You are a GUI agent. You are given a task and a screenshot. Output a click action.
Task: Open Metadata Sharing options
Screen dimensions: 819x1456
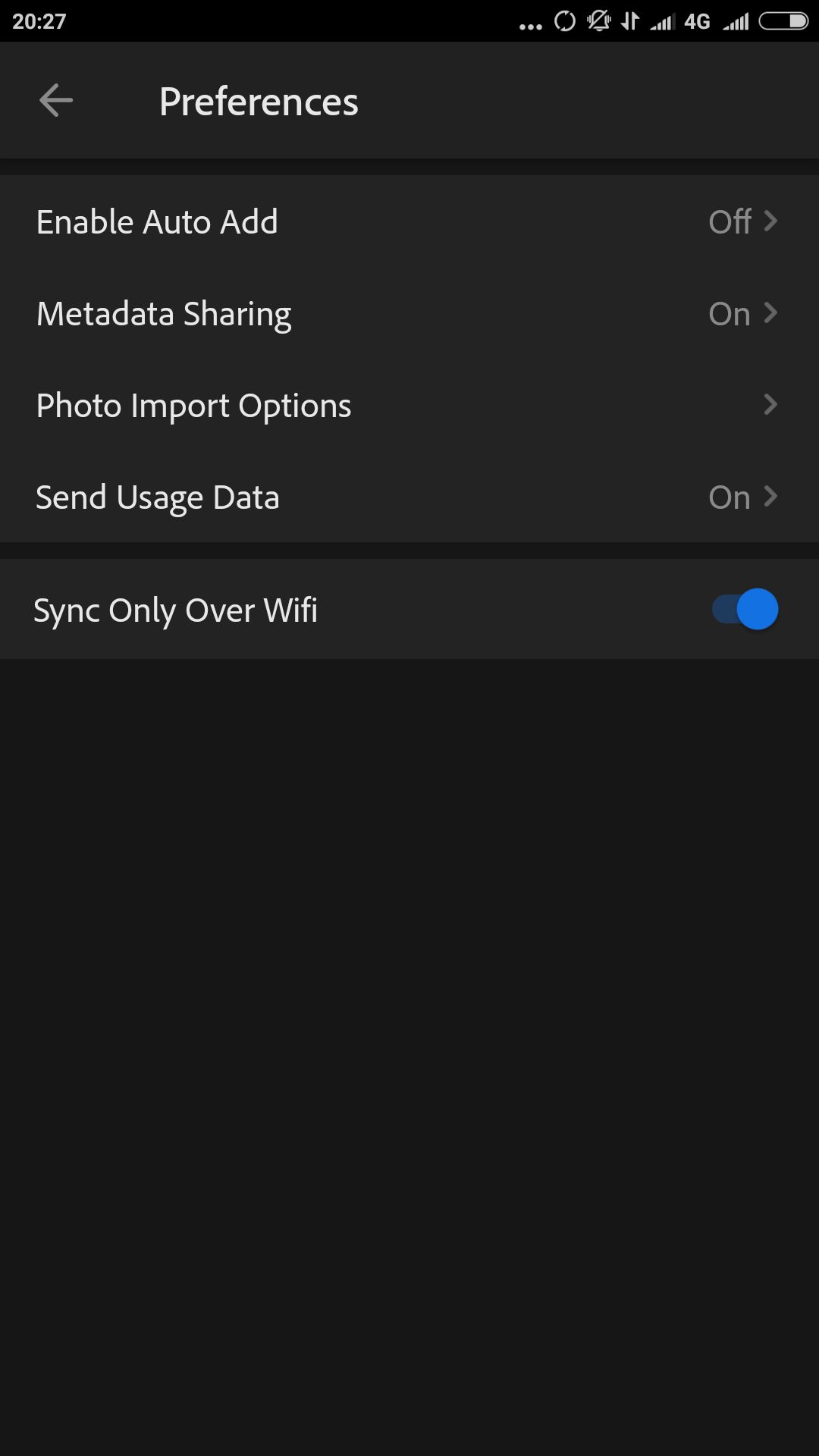coord(409,313)
